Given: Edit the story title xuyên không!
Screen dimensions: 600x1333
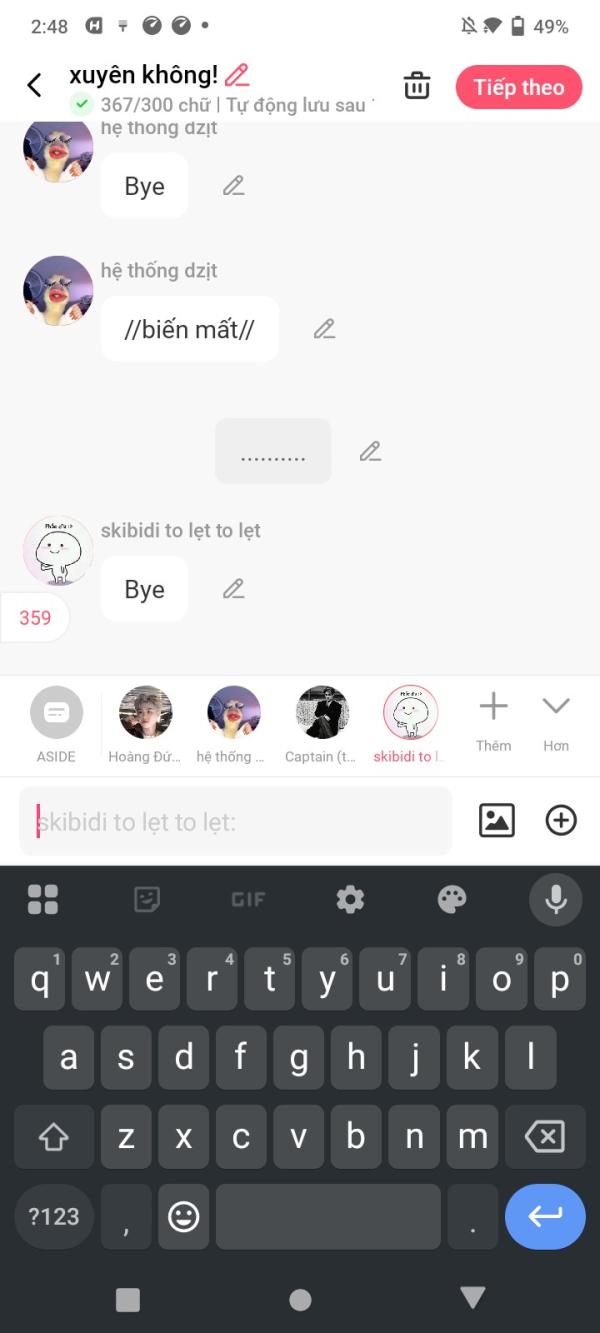Looking at the screenshot, I should click(x=237, y=75).
